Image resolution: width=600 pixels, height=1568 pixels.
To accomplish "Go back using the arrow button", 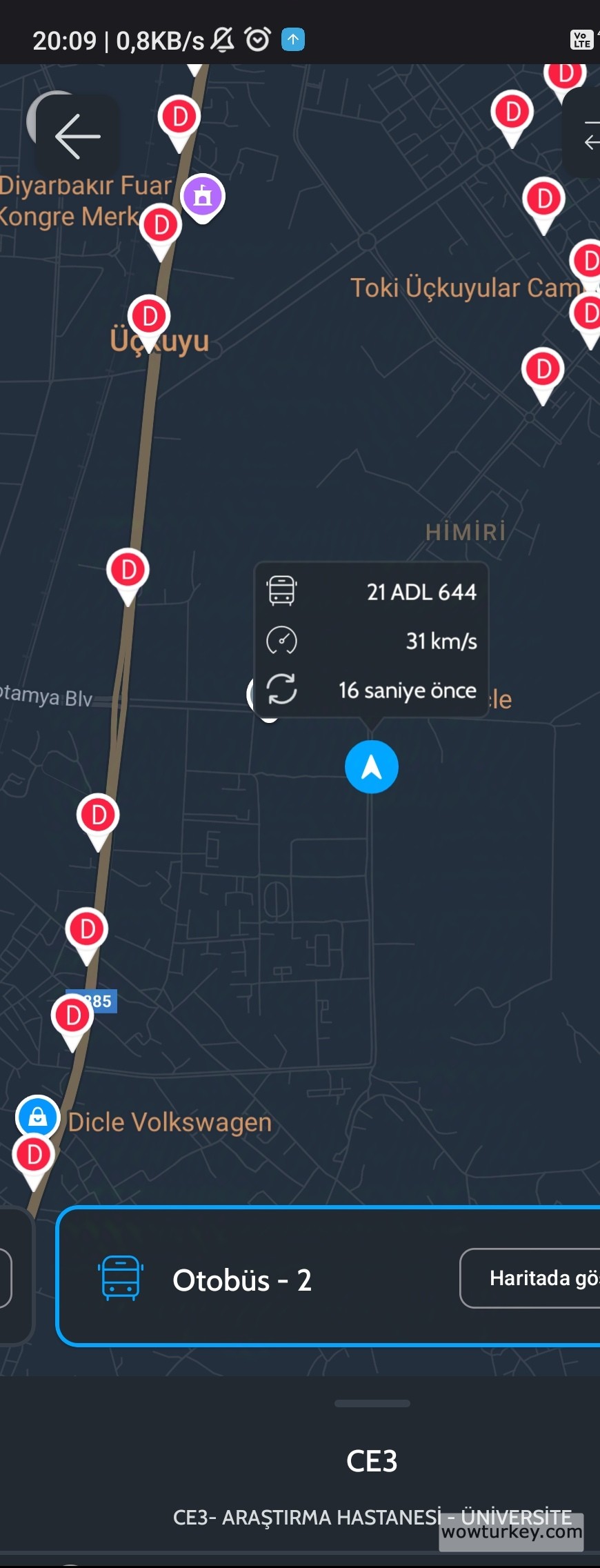I will (77, 136).
